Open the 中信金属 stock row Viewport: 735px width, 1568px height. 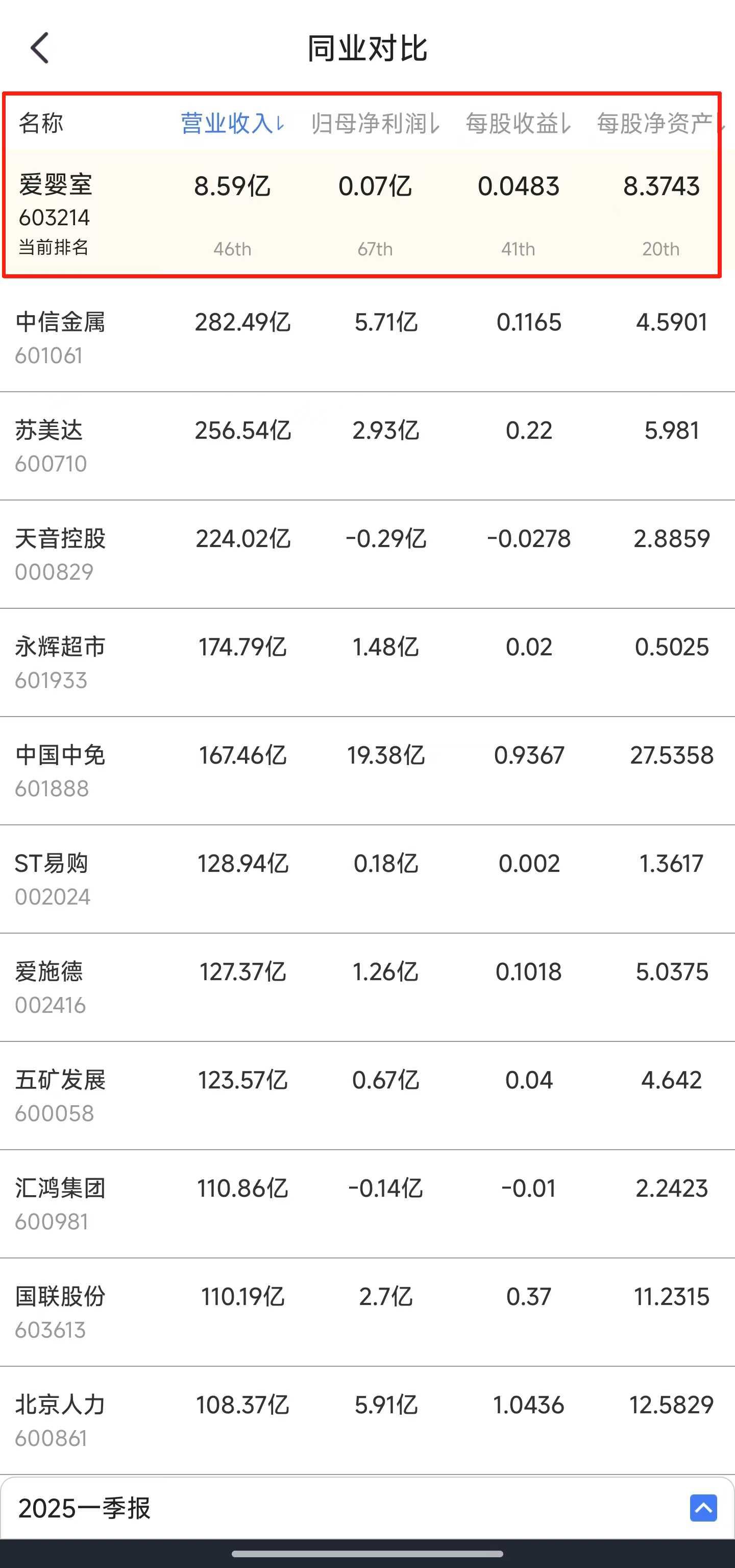point(61,337)
